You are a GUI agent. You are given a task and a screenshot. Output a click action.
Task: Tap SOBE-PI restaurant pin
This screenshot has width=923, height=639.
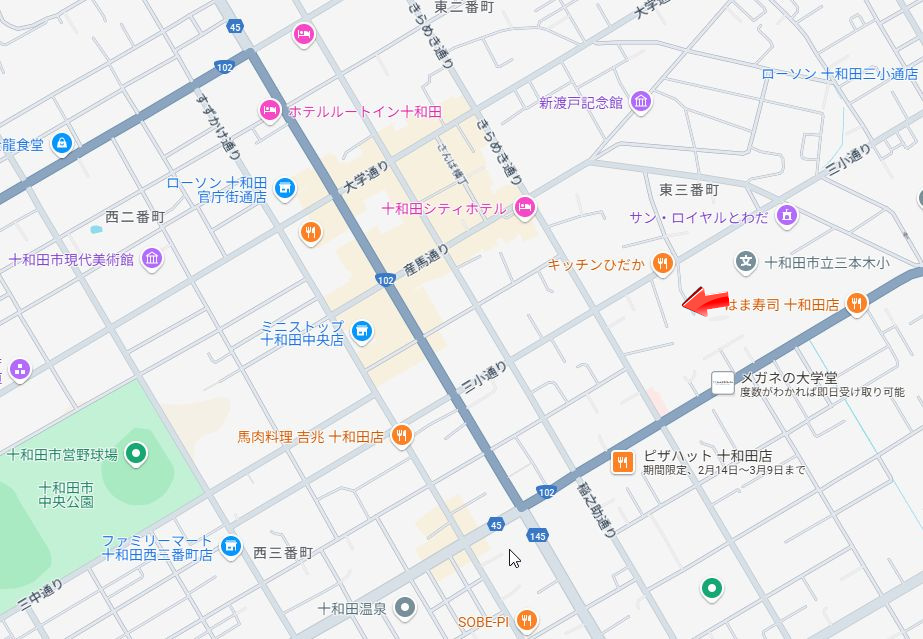point(527,621)
